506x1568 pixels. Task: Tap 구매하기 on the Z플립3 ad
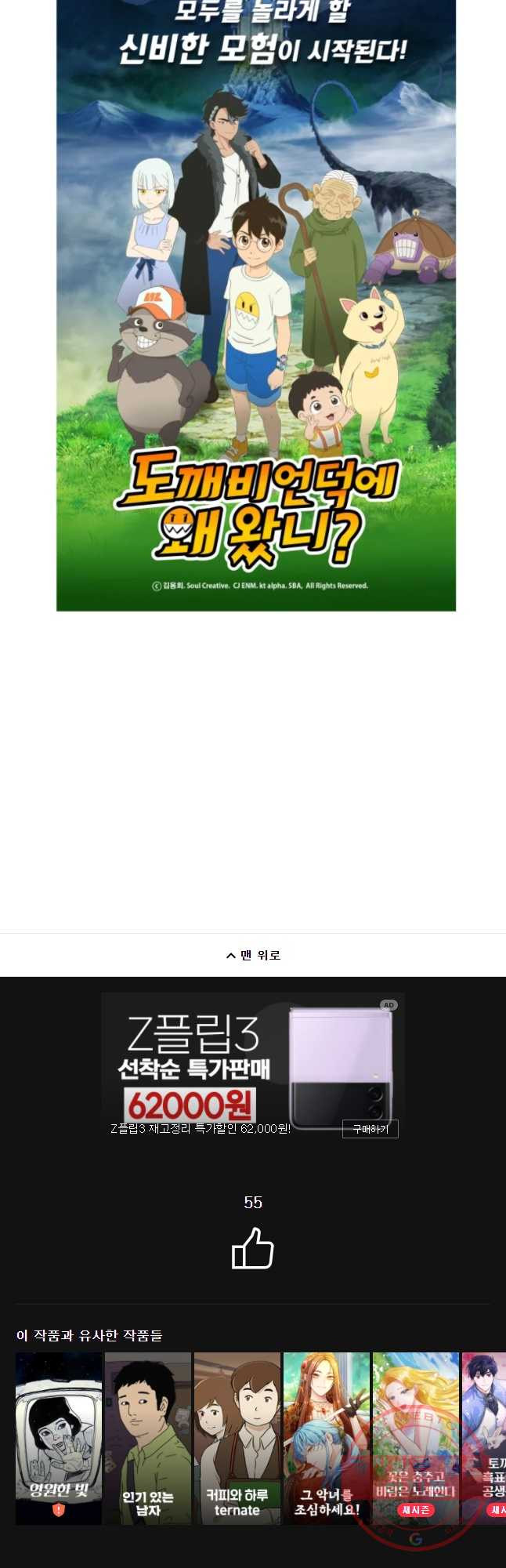(370, 1129)
